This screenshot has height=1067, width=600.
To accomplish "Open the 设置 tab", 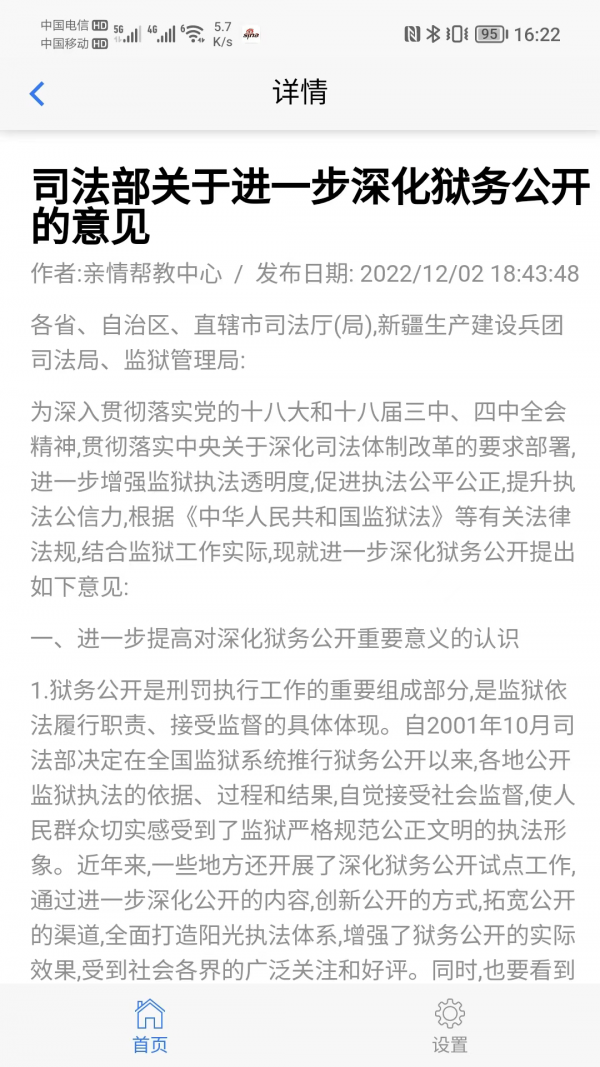I will [x=449, y=1026].
